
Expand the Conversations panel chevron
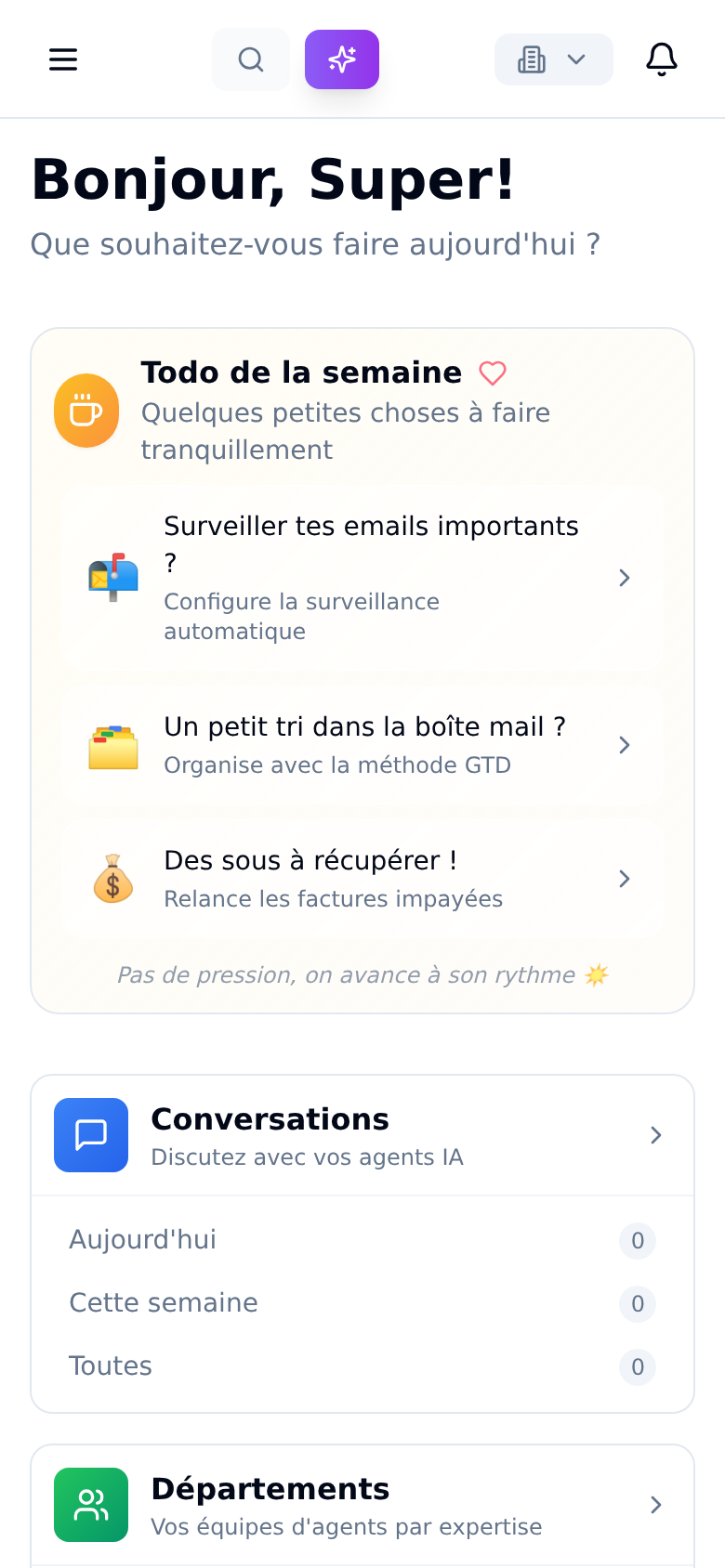tap(655, 1134)
